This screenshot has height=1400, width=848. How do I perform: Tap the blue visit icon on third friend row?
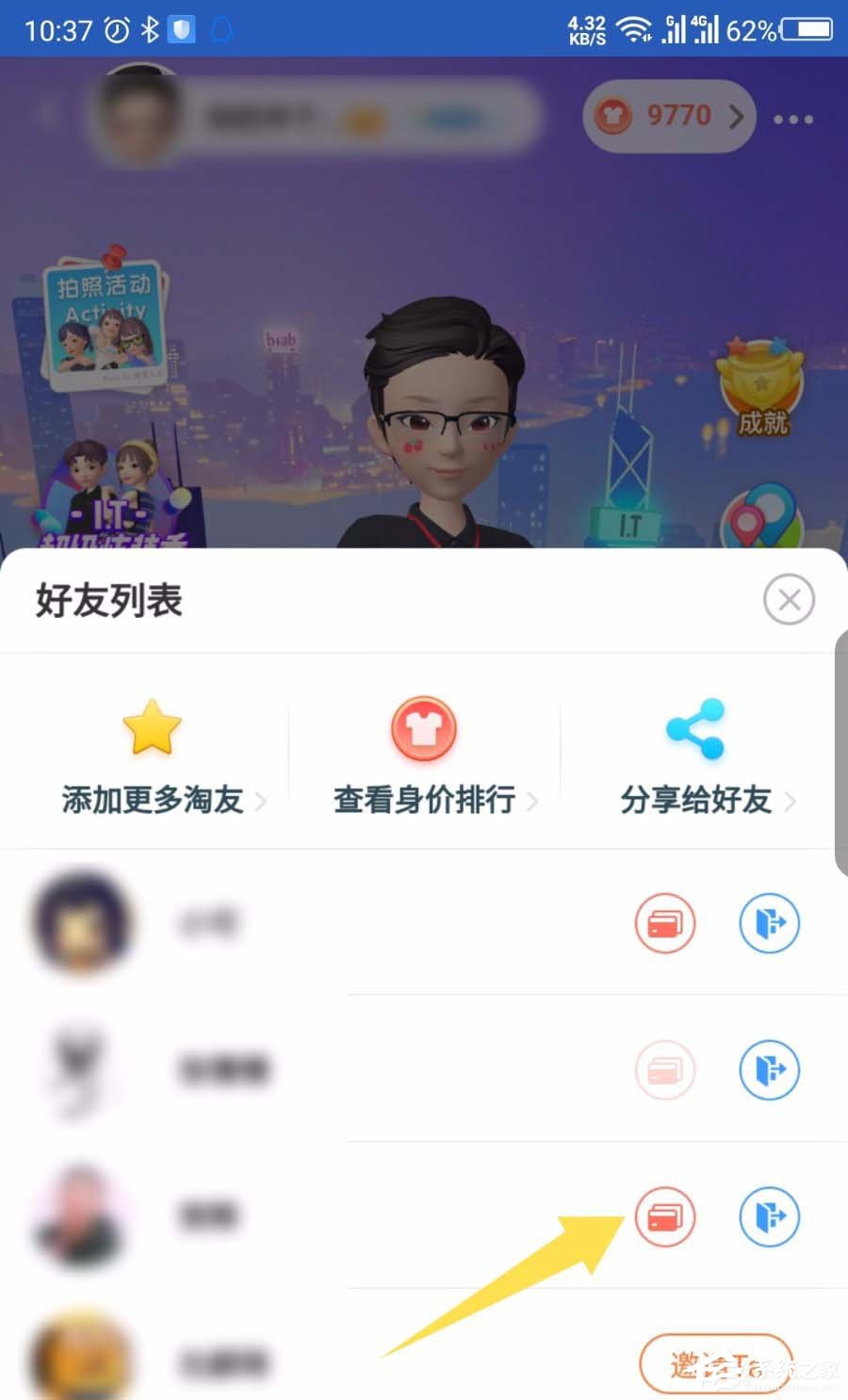click(770, 1217)
